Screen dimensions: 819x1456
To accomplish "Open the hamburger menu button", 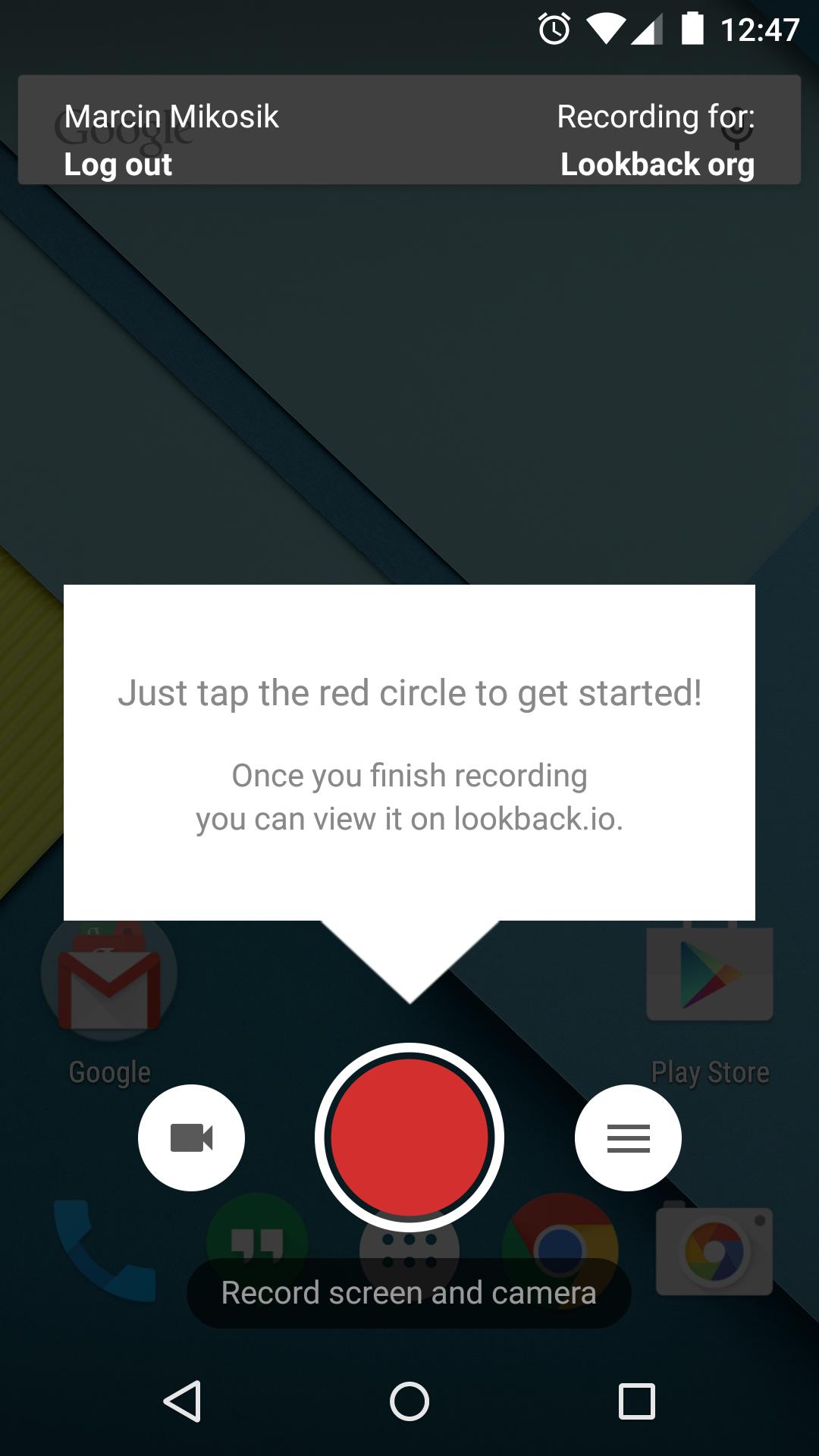I will [628, 1137].
